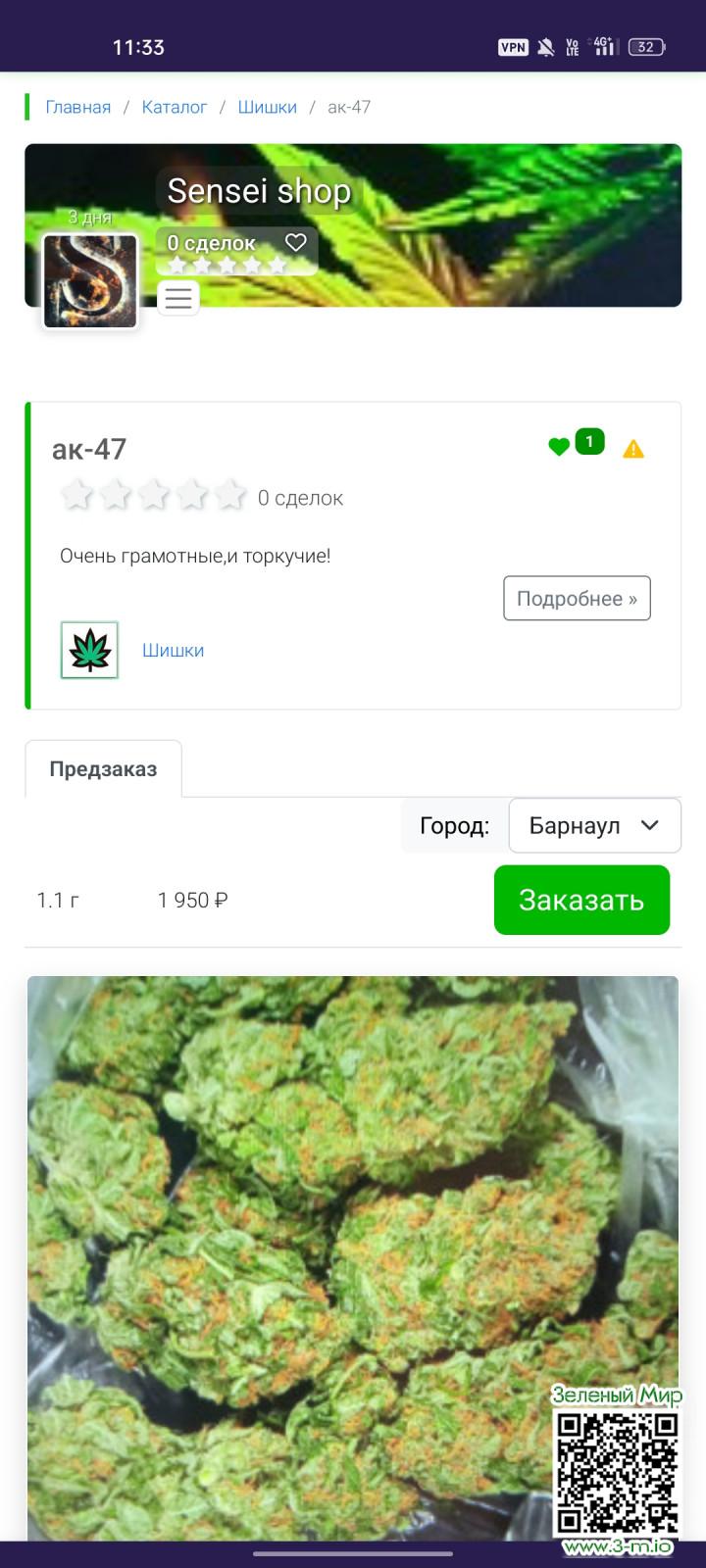Add Sensei shop to favorites with the heart
This screenshot has height=1568, width=706.
[x=295, y=242]
